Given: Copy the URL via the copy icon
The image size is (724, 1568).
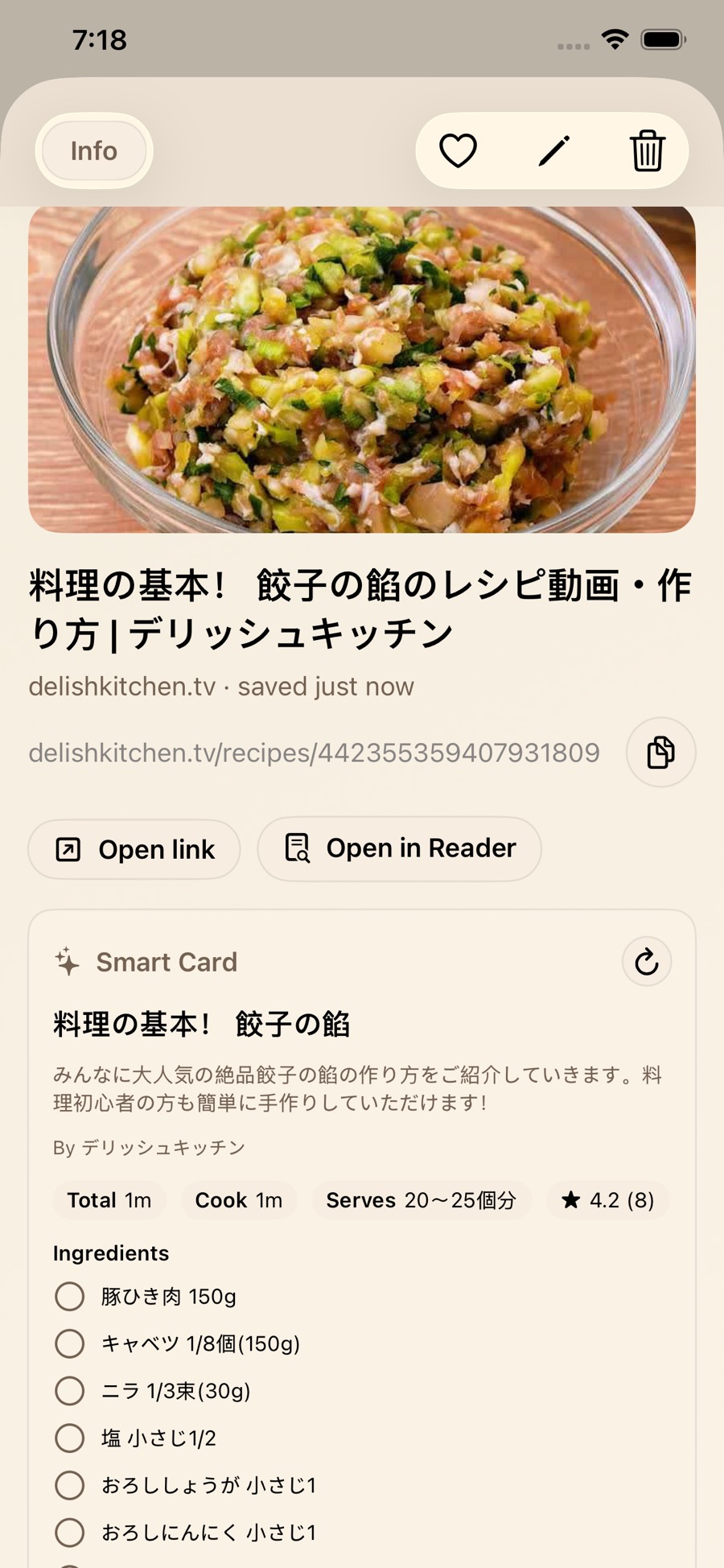Looking at the screenshot, I should pos(660,752).
